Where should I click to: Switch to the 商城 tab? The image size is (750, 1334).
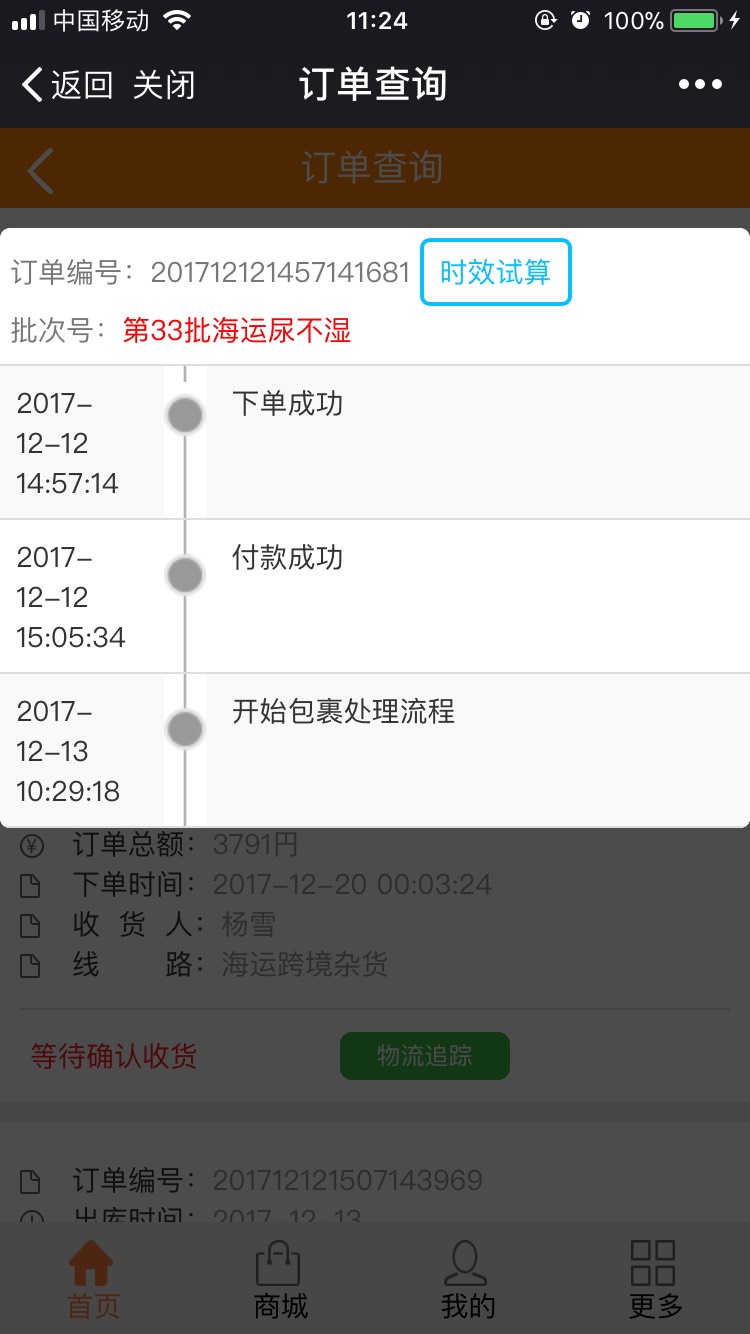280,1280
